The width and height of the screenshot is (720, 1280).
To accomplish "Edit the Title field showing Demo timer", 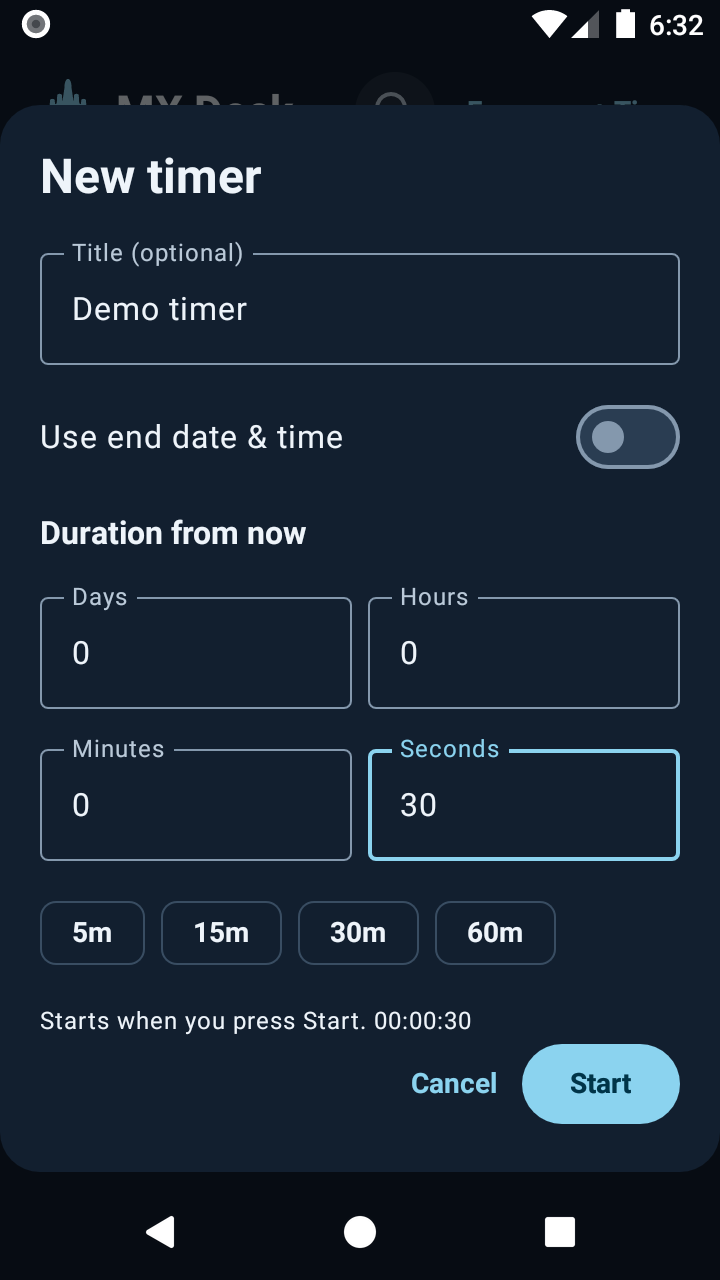I will (360, 309).
